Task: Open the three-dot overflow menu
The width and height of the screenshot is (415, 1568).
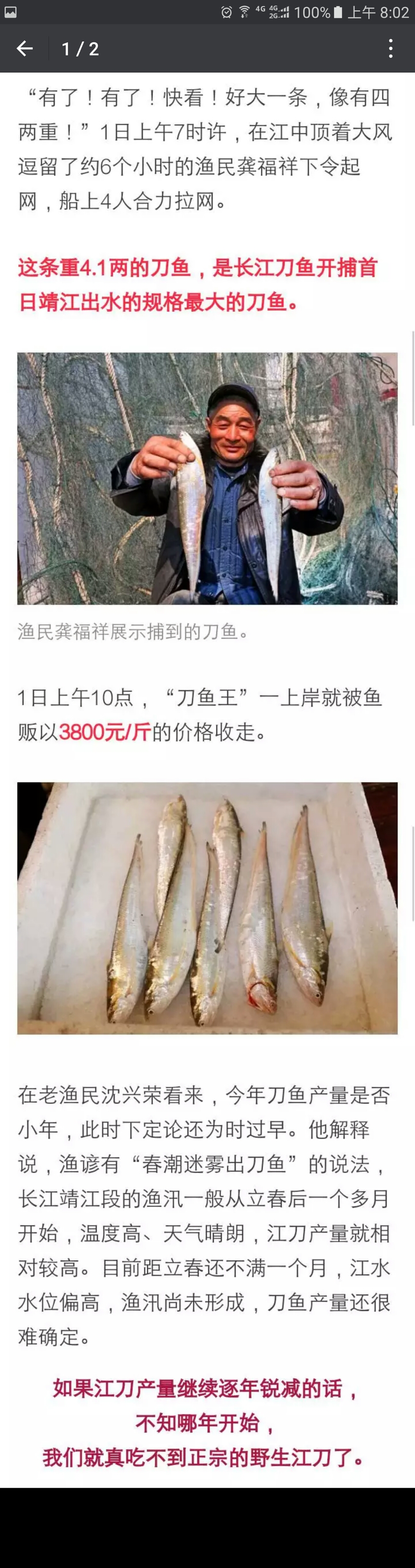Action: coord(391,49)
